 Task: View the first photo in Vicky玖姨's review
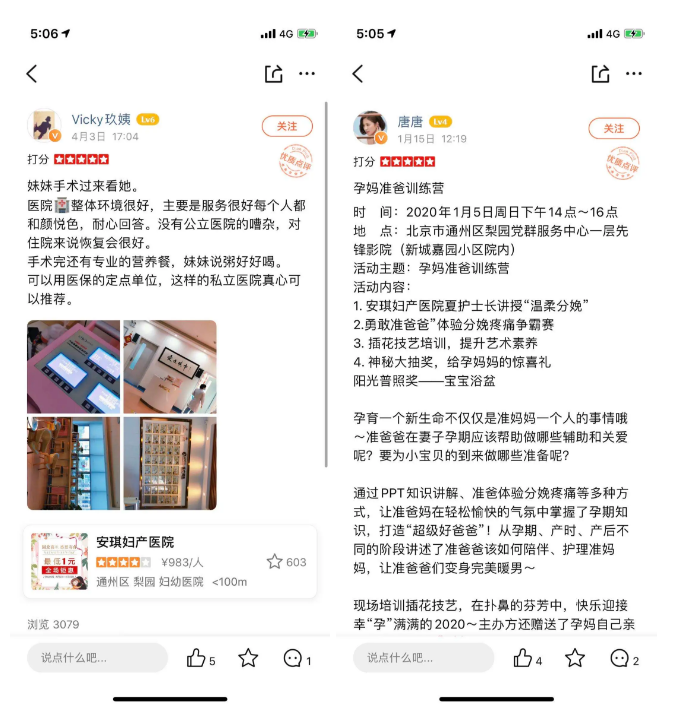[73, 366]
